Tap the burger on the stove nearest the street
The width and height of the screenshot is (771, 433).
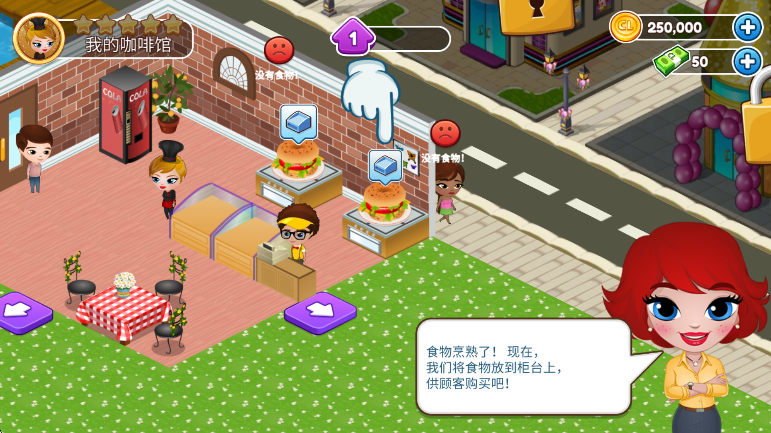[385, 204]
